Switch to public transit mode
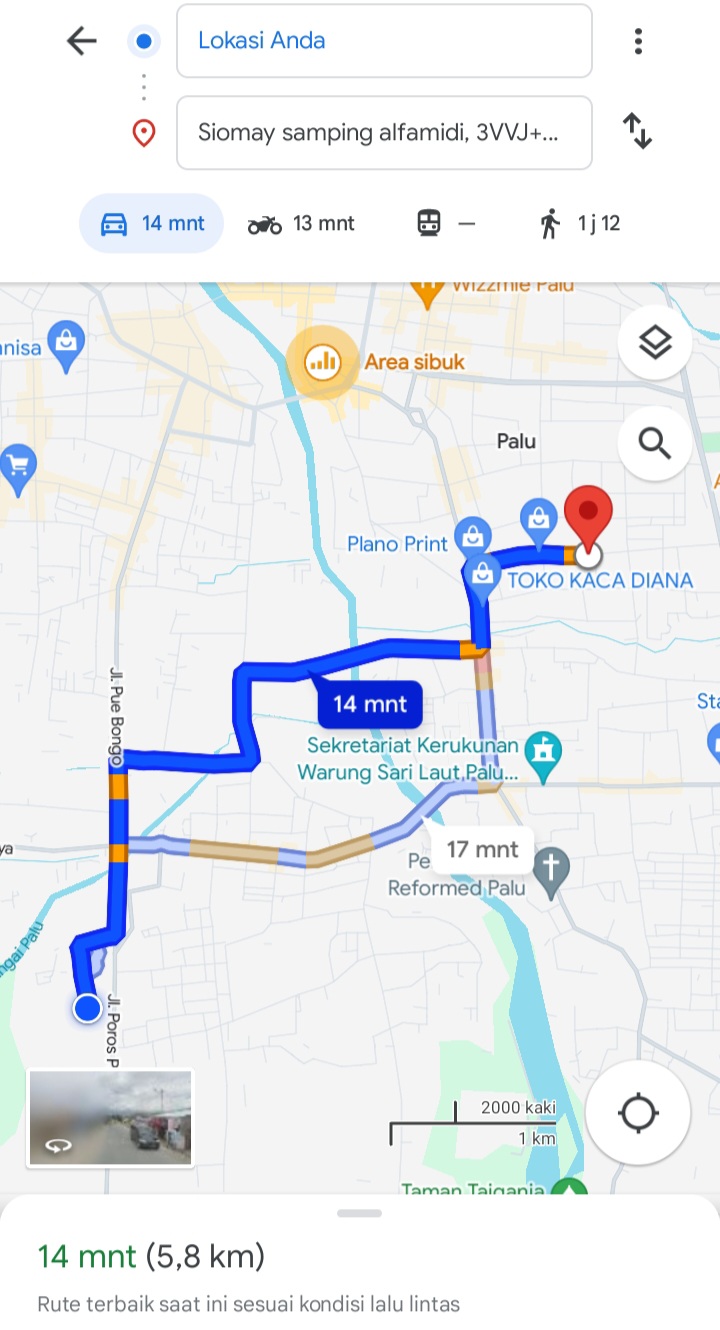The width and height of the screenshot is (720, 1330). click(x=446, y=224)
